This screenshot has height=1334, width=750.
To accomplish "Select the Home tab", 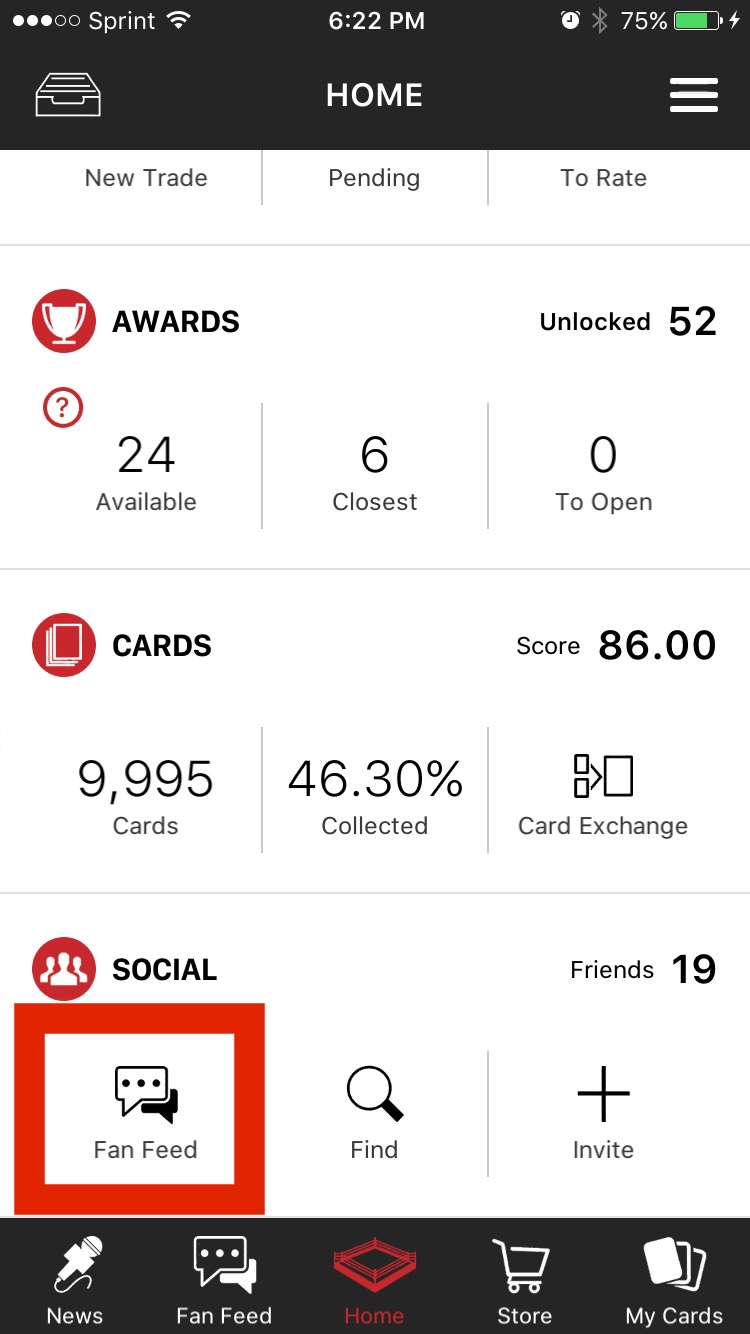I will 374,1280.
